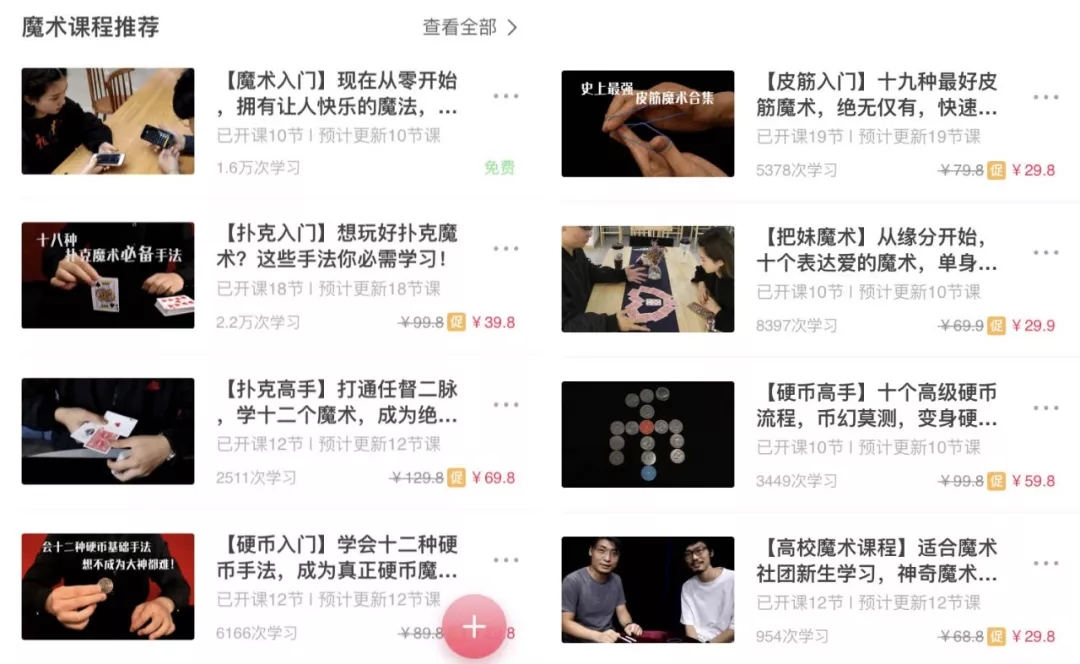The width and height of the screenshot is (1080, 664).
Task: Open more options for 把妹魔术 course
Action: pos(1046,253)
